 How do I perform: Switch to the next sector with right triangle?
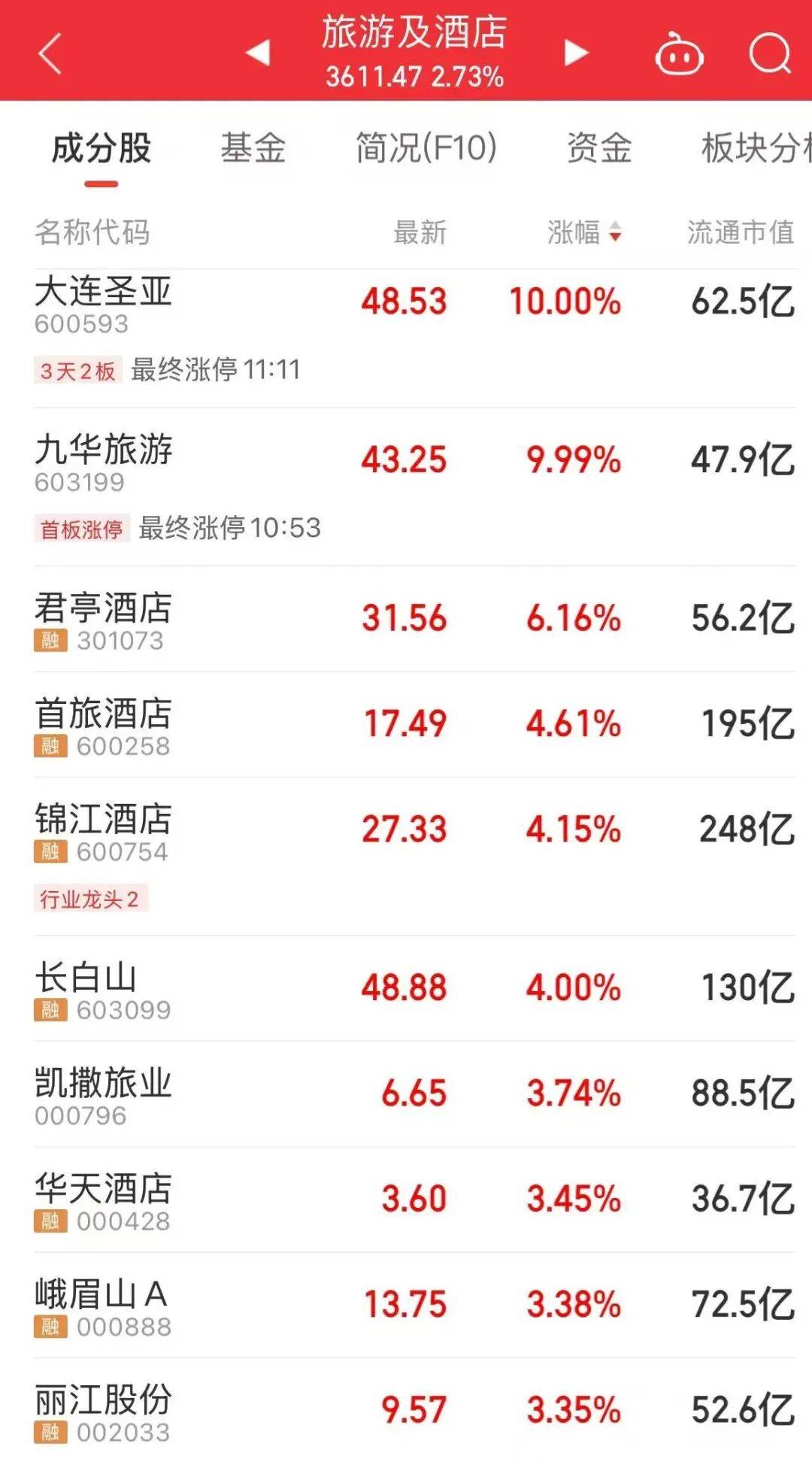pos(576,53)
